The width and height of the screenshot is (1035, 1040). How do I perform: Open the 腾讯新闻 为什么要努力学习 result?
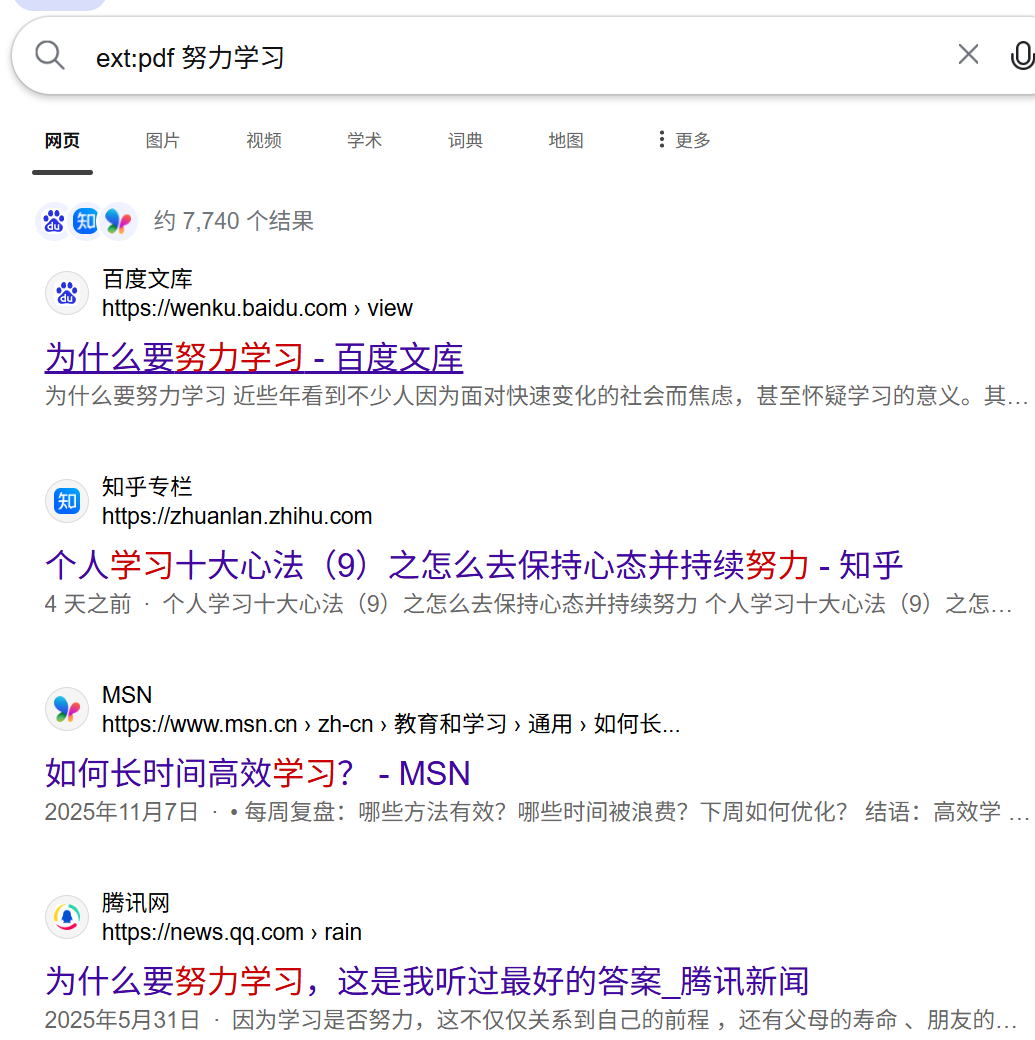pos(426,981)
